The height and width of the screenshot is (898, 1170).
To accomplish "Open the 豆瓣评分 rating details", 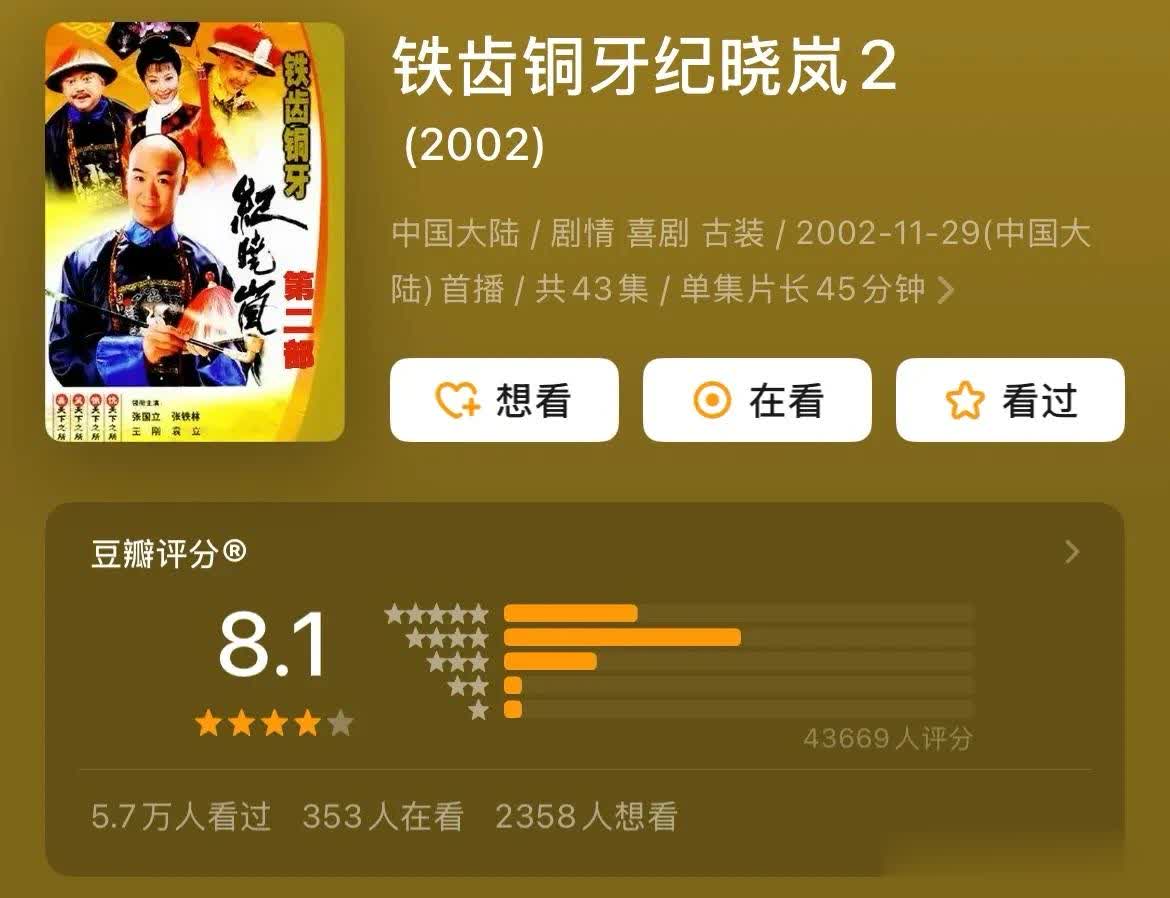I will (x=1072, y=552).
